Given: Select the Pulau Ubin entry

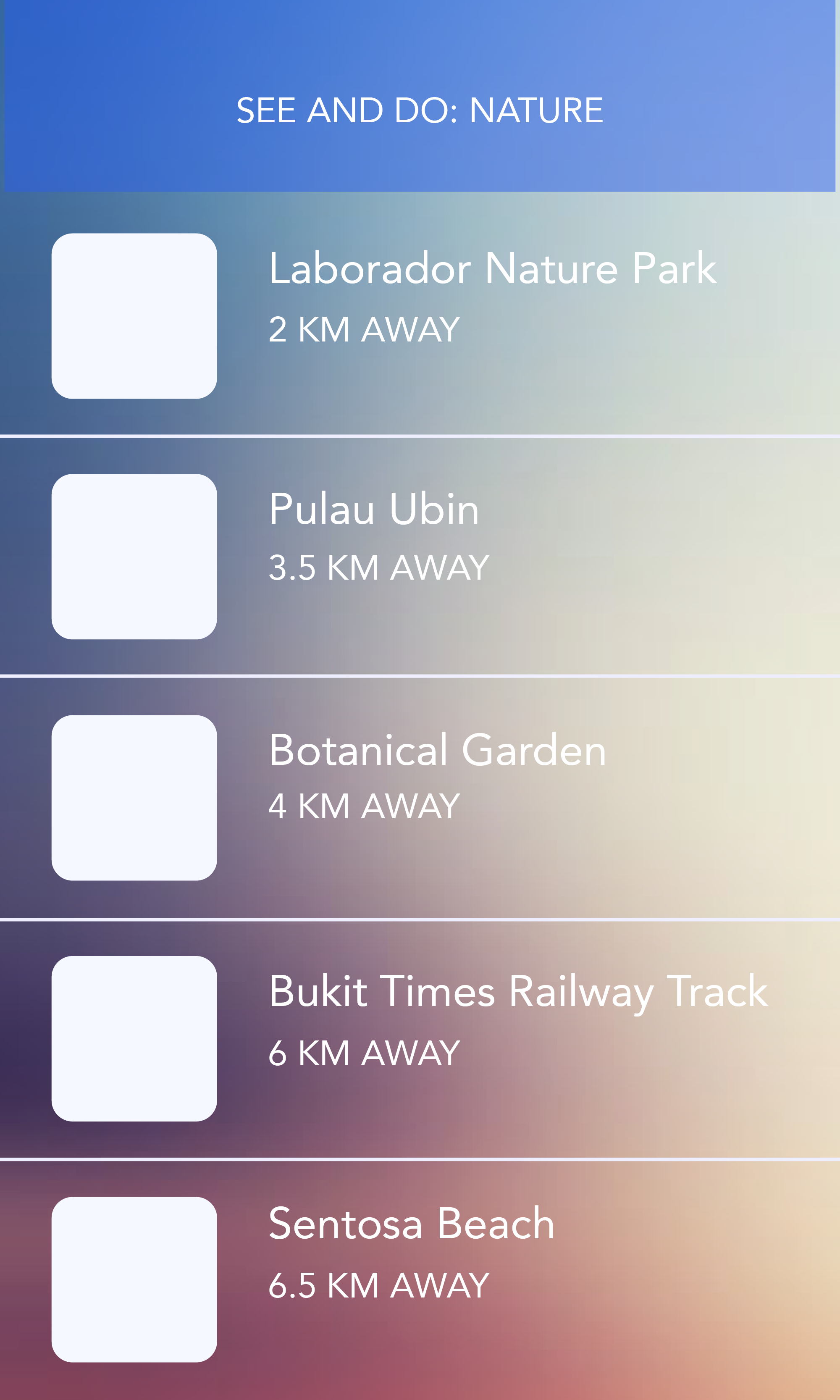Looking at the screenshot, I should (373, 509).
